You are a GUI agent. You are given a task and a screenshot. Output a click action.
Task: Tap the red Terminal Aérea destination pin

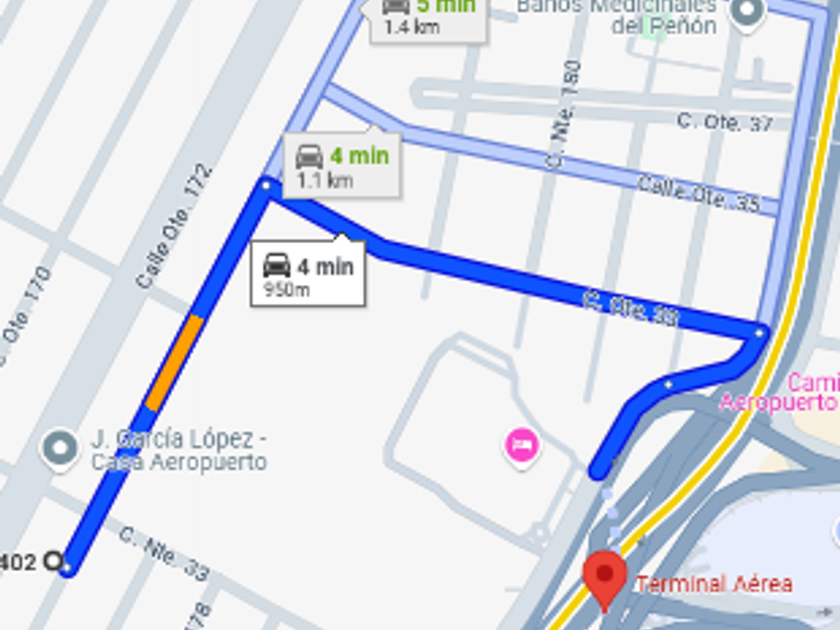(605, 581)
